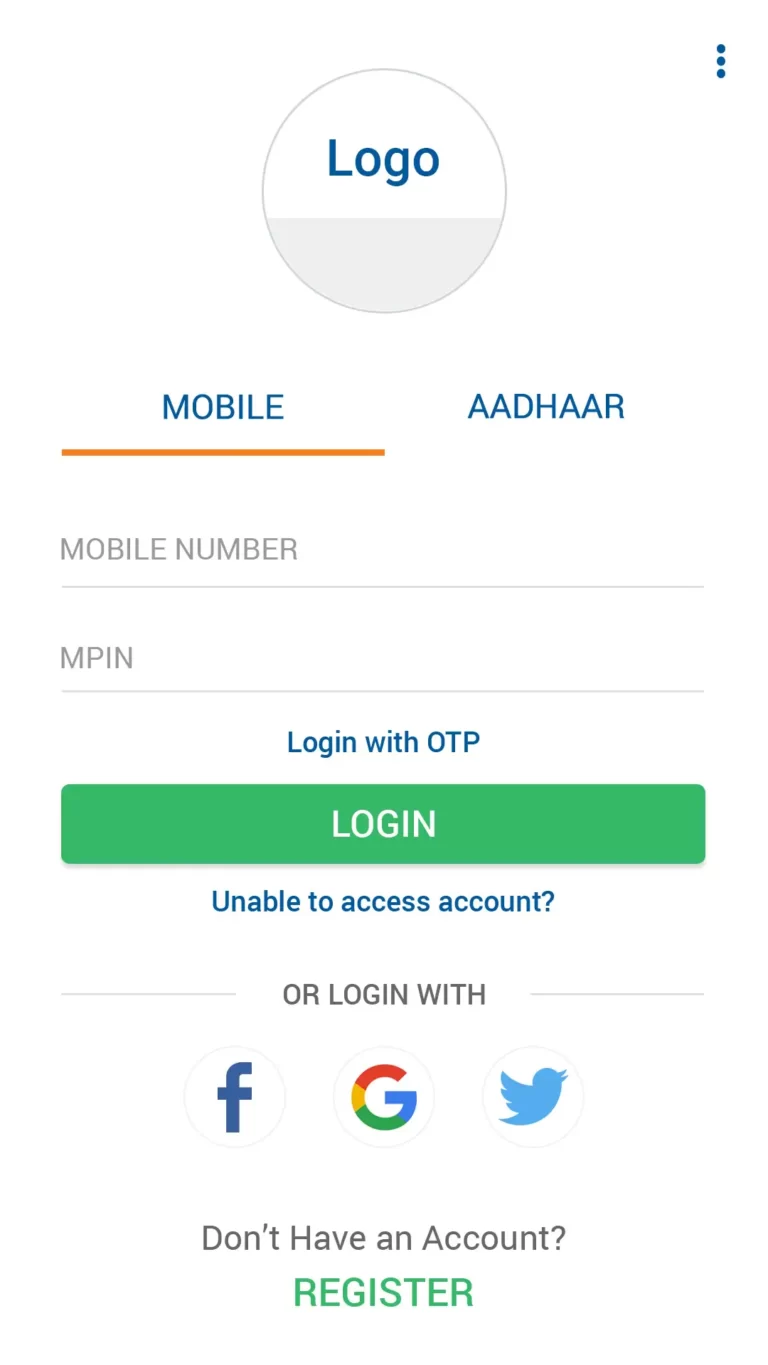The height and width of the screenshot is (1365, 768).
Task: Select the MOBILE tab
Action: 223,407
